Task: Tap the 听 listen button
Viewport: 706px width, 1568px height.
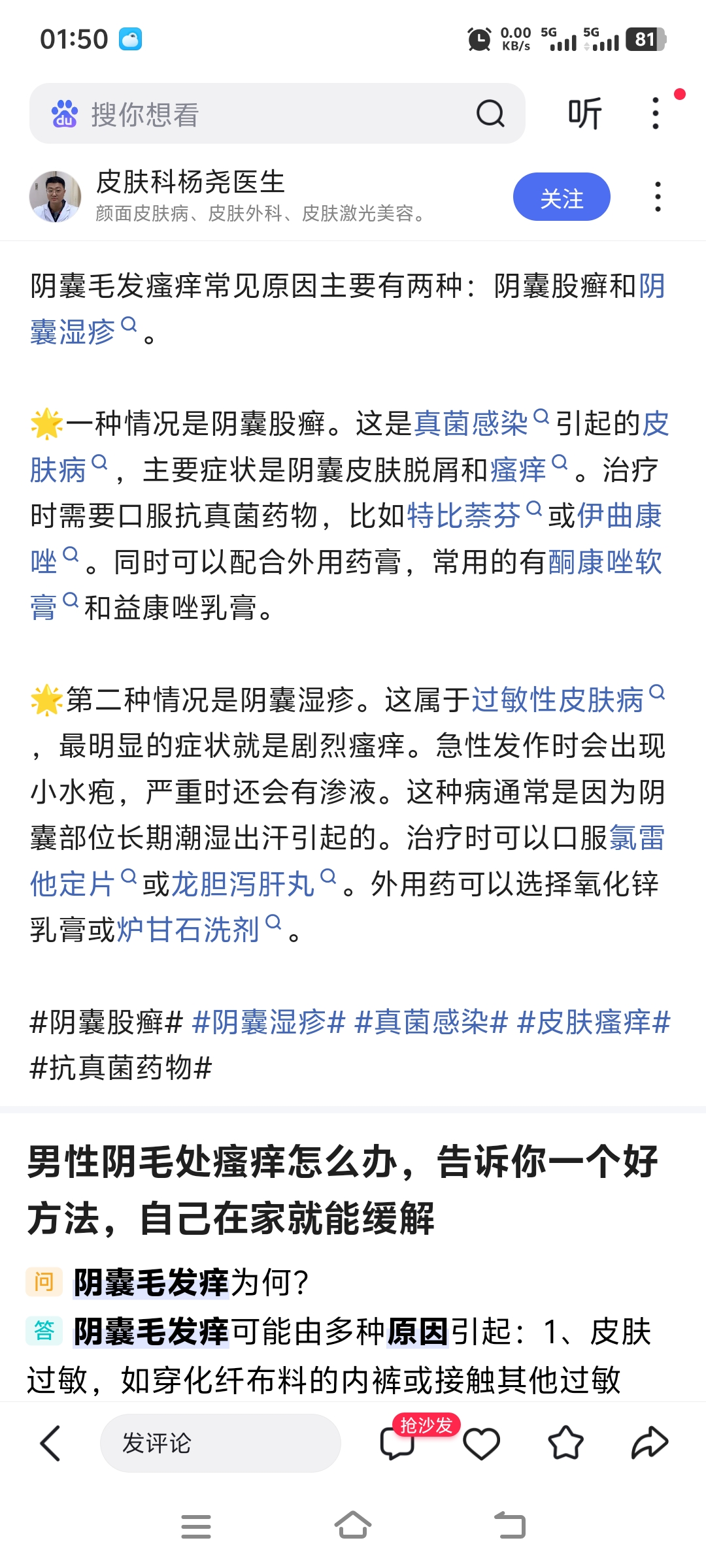Action: click(x=584, y=114)
